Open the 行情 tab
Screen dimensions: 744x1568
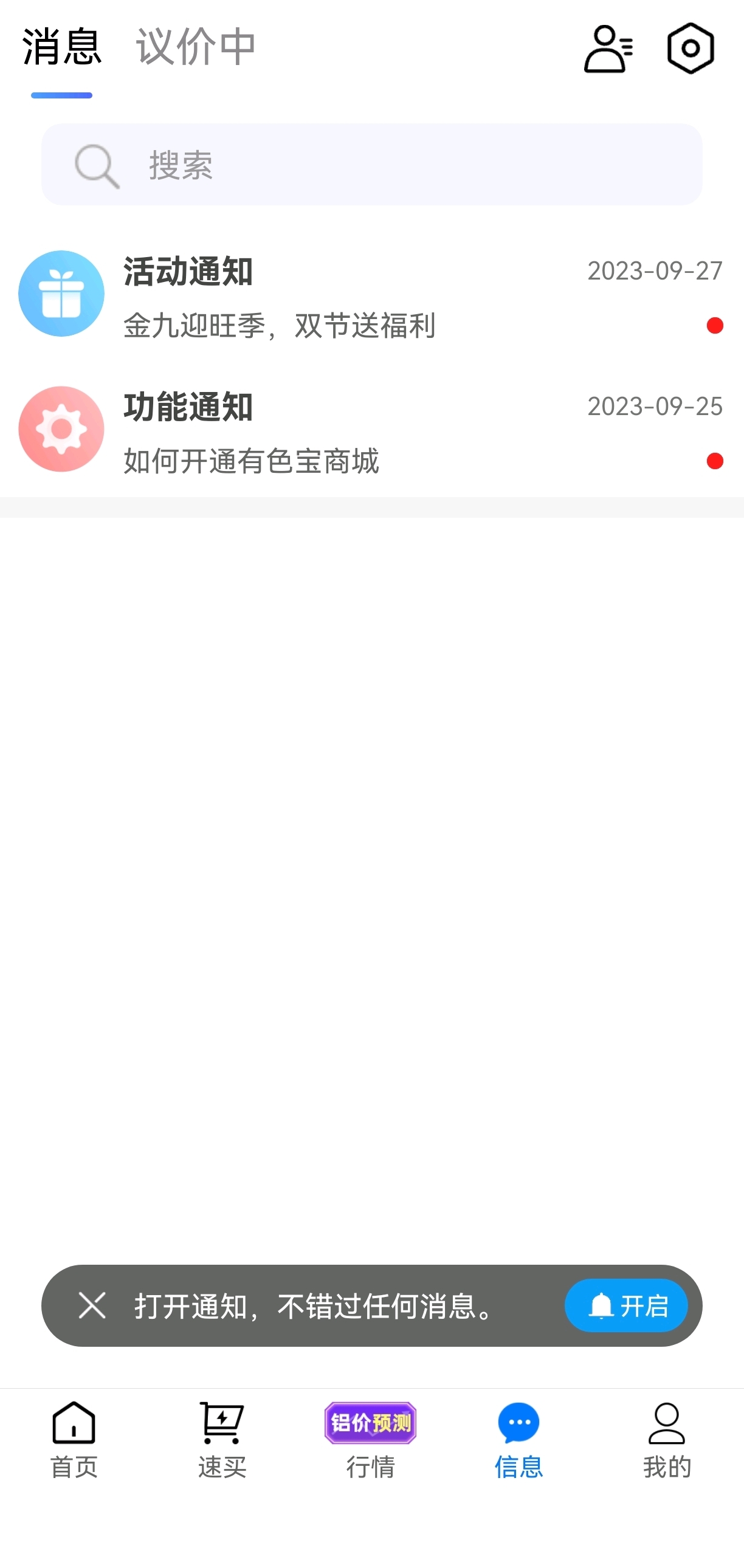tap(371, 1441)
